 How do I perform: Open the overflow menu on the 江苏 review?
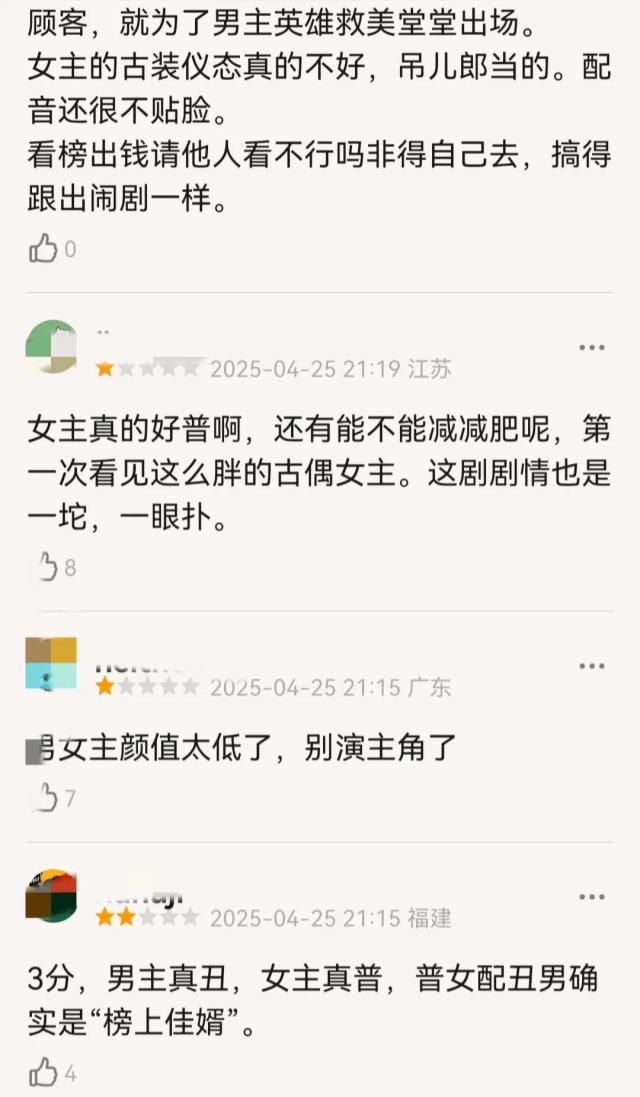click(x=592, y=347)
